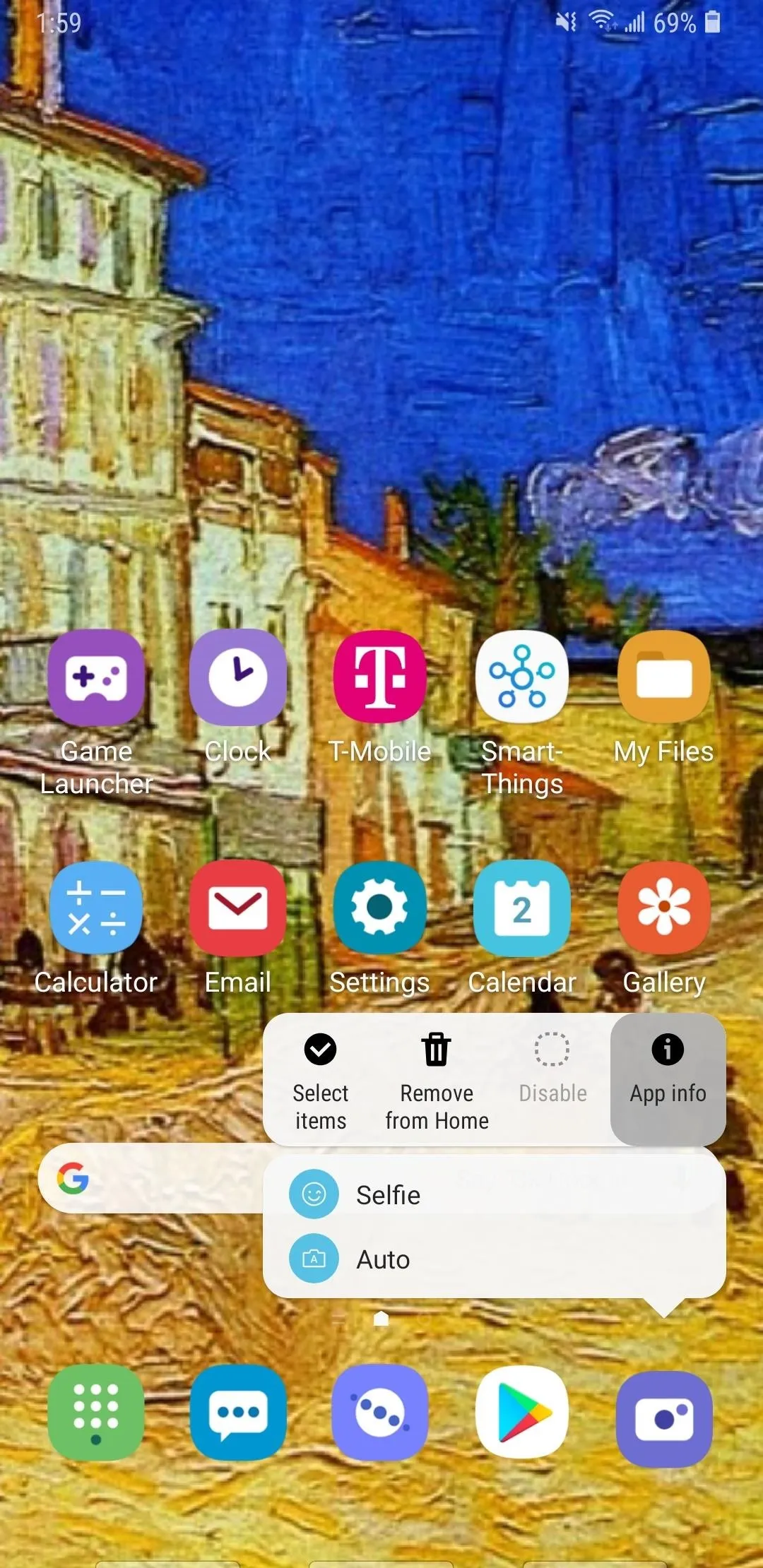Screen dimensions: 763x1568
Task: Open the Game Launcher app
Action: pos(96,712)
